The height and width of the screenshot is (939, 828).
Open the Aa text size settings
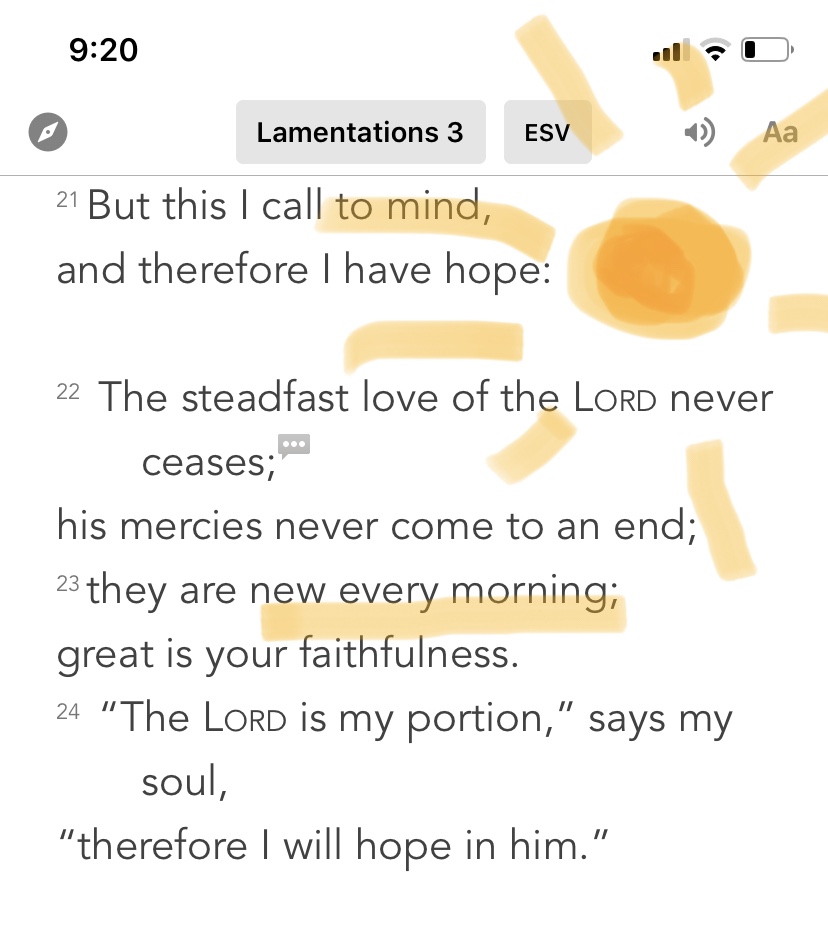(780, 132)
